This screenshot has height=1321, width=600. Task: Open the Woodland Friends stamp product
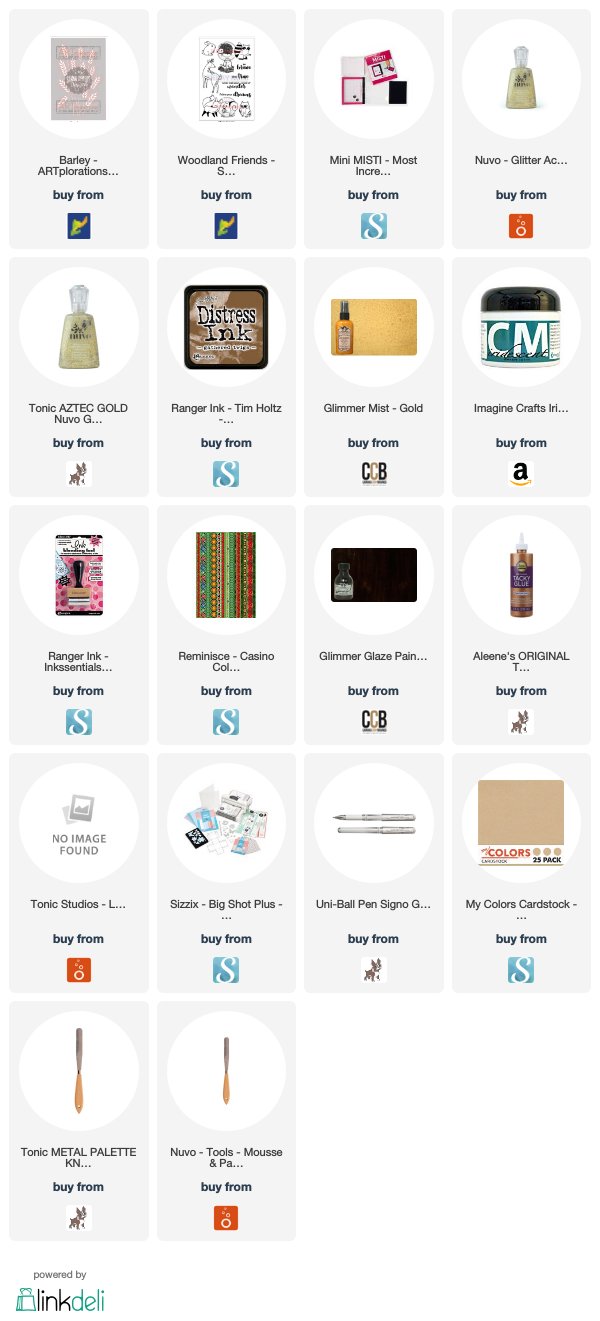226,129
